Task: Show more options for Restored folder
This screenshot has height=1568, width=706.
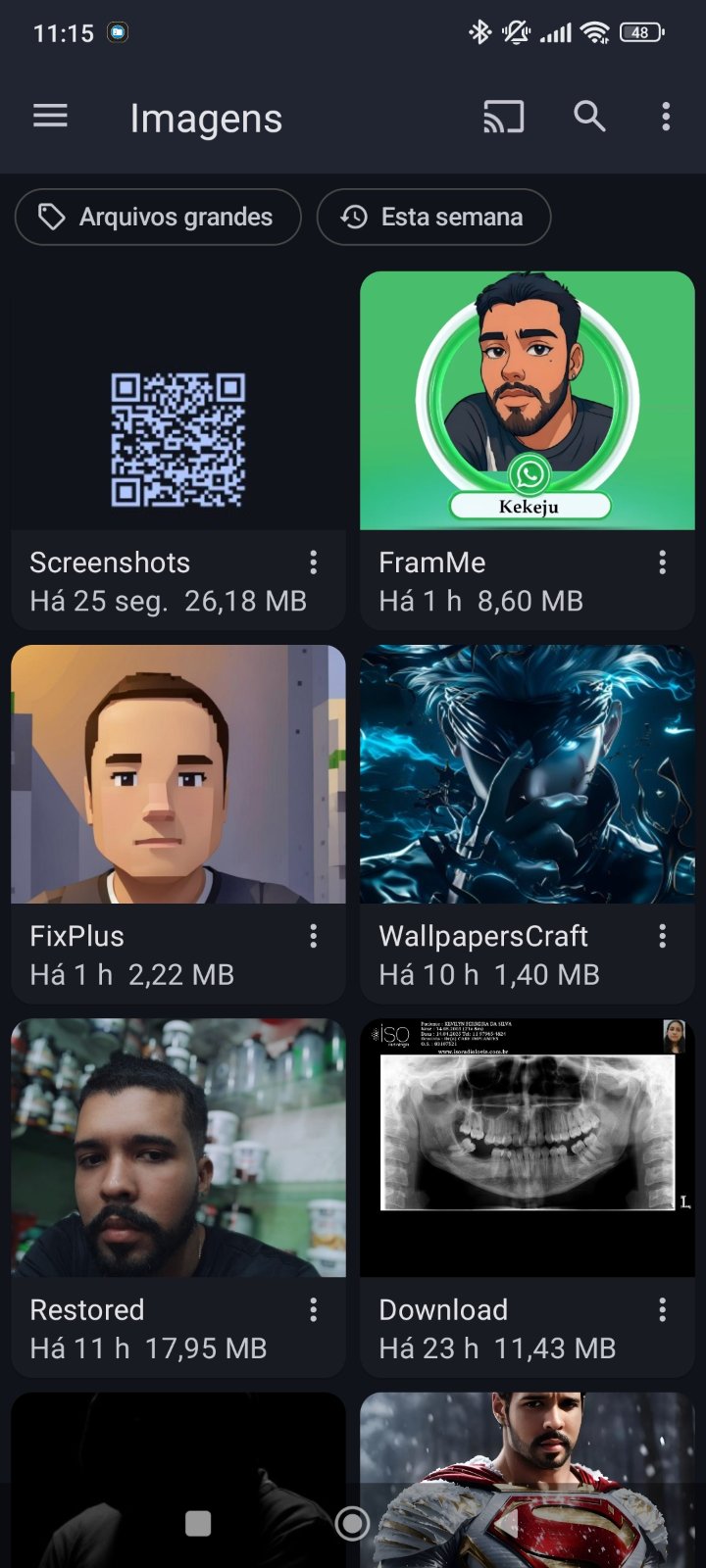Action: tap(314, 1310)
